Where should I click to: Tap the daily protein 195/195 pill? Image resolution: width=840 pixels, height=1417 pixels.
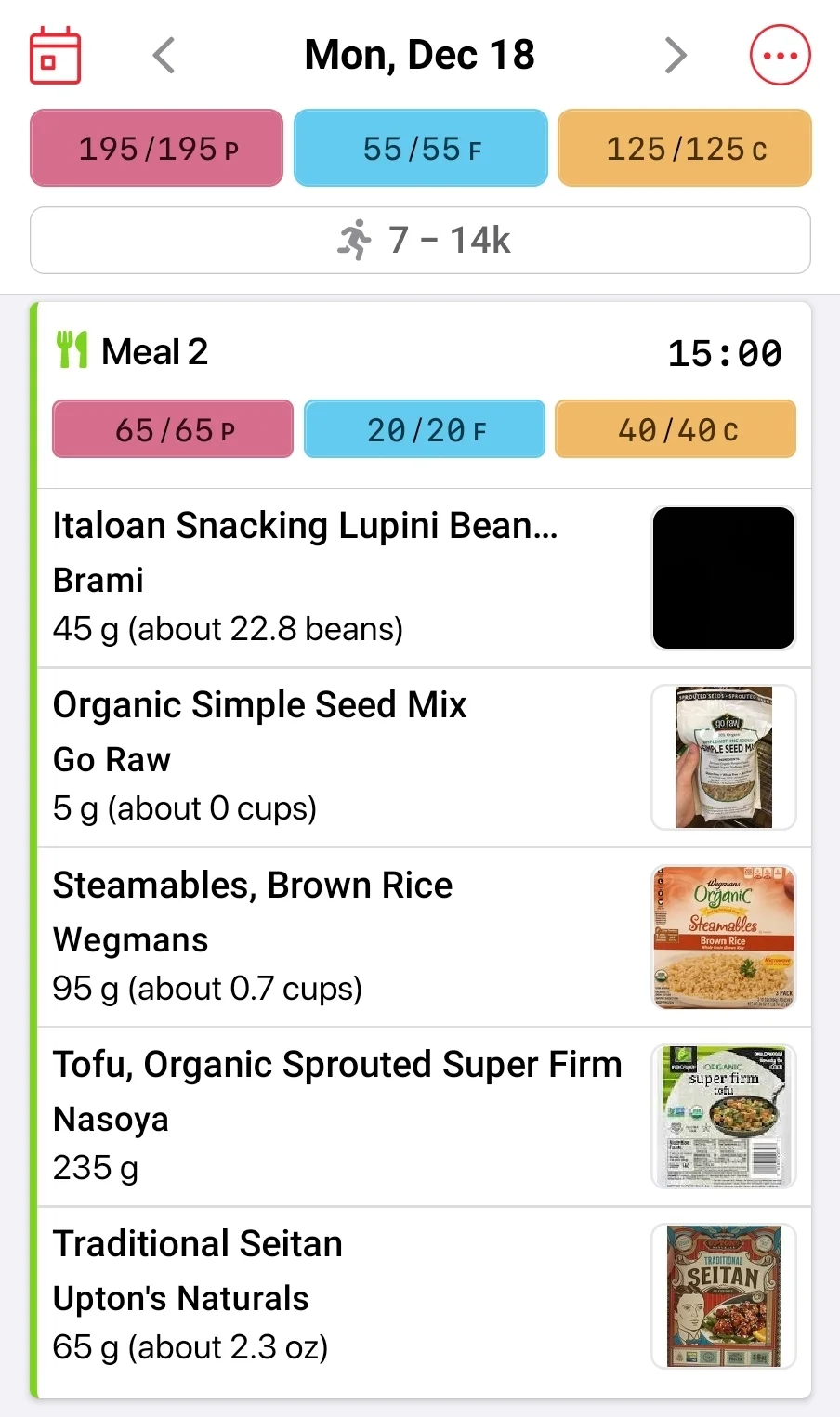(156, 148)
